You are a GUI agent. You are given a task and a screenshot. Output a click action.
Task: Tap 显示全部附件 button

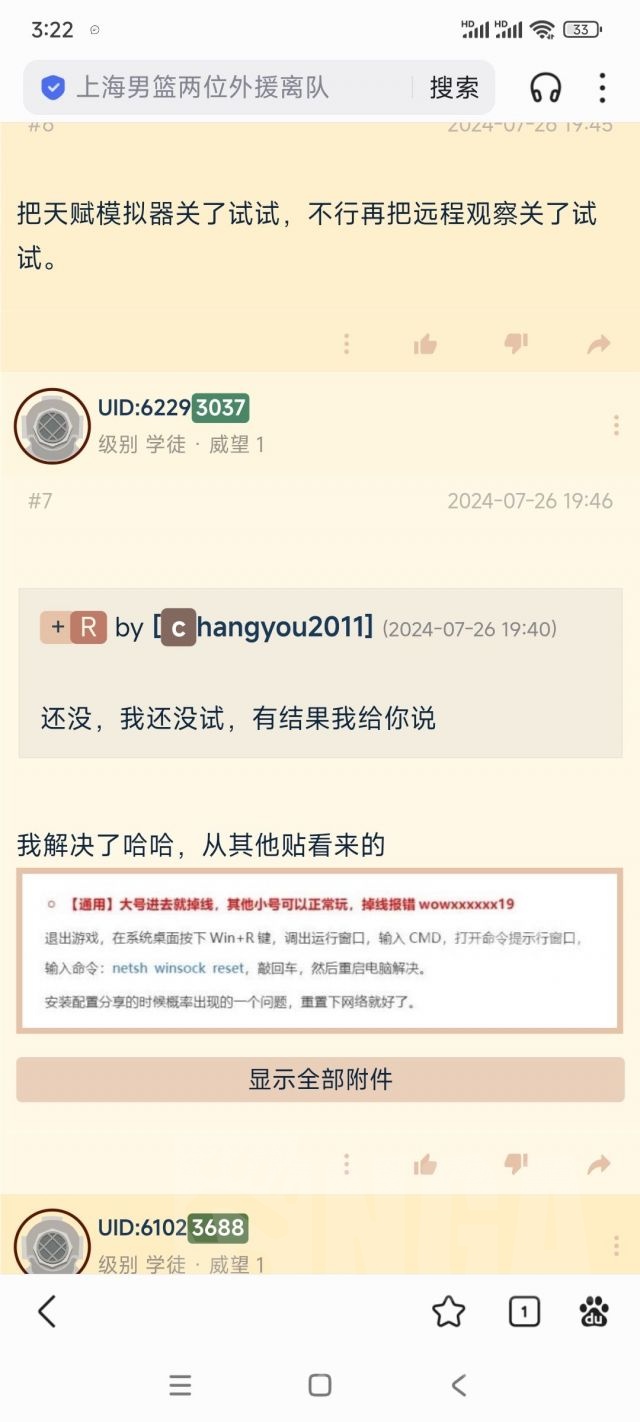320,1080
